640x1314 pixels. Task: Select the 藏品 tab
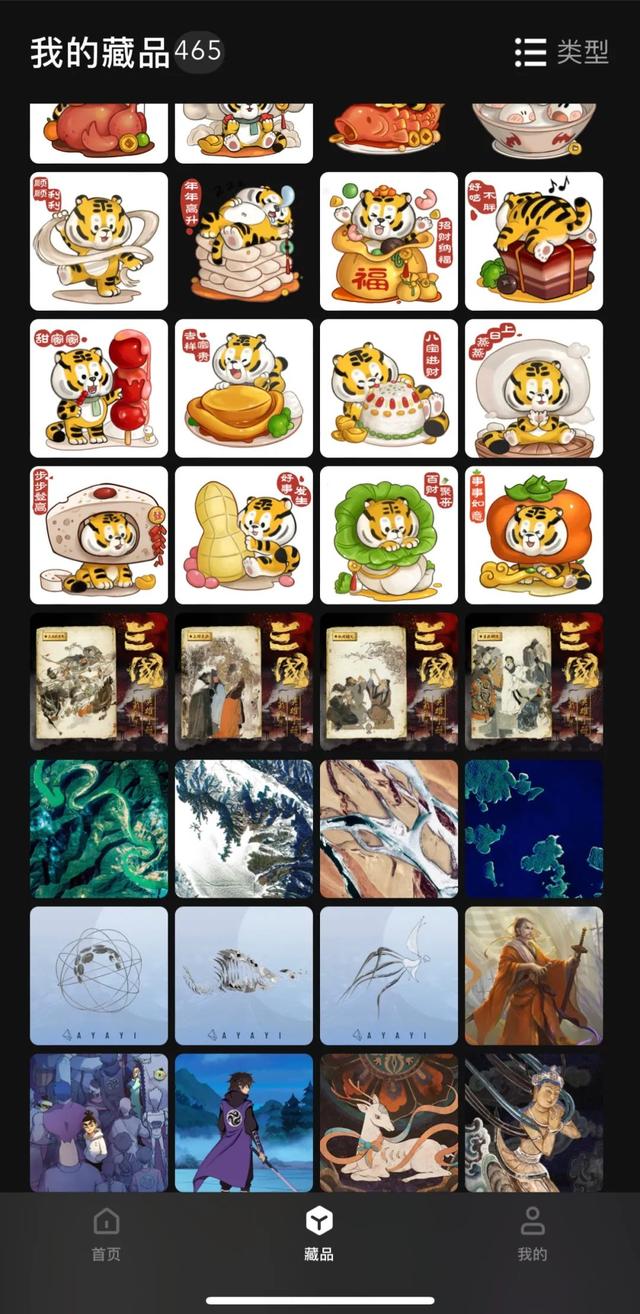pos(319,1233)
